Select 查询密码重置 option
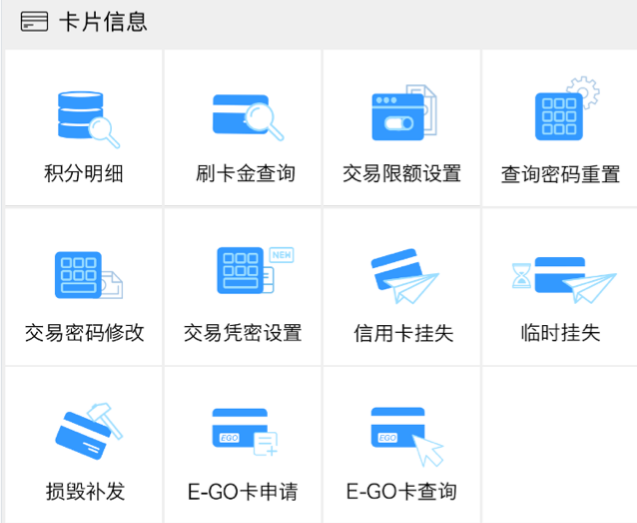This screenshot has height=523, width=637. pyautogui.click(x=560, y=130)
